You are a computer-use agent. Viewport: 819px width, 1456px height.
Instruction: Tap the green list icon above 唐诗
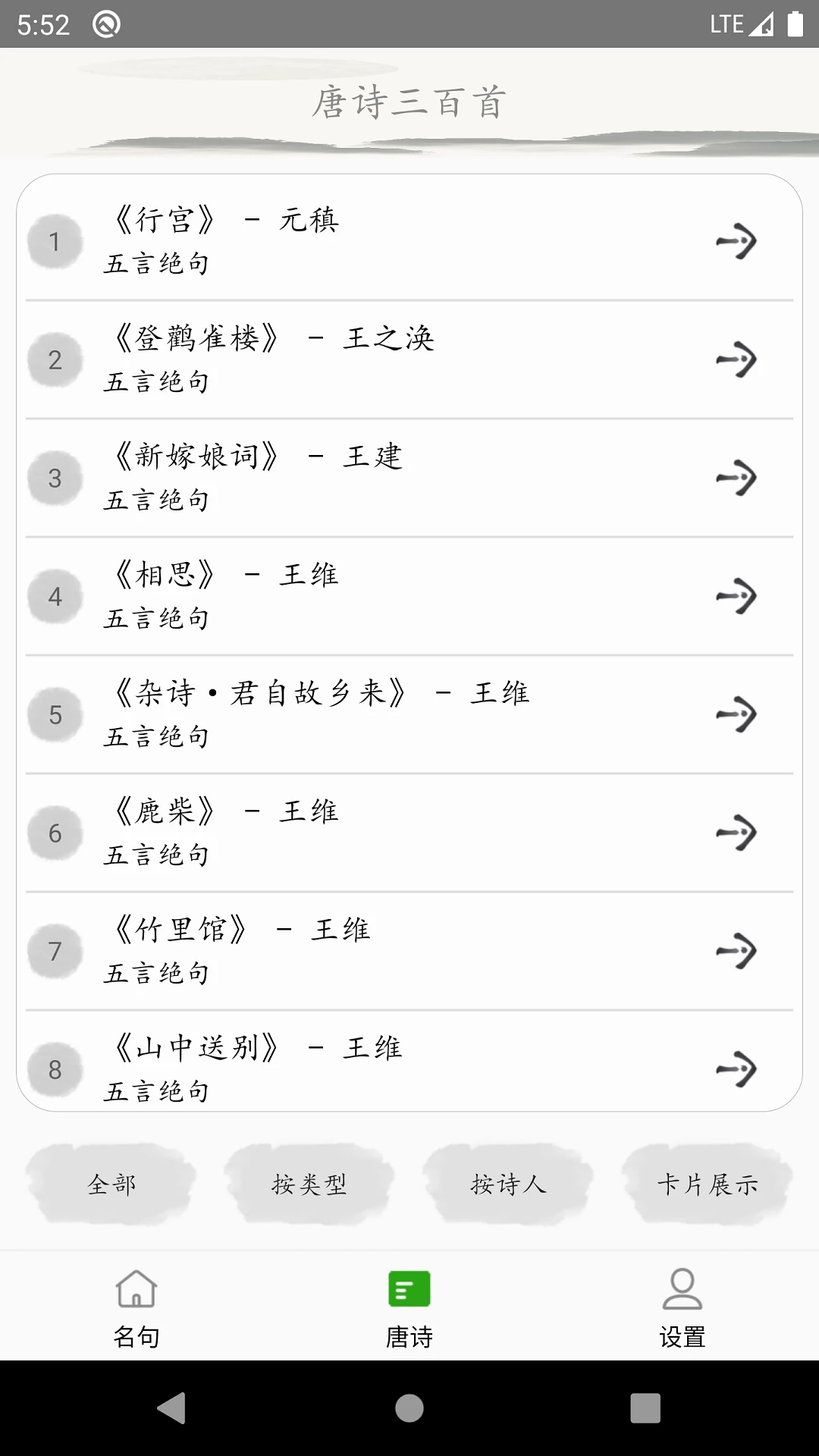(409, 1282)
